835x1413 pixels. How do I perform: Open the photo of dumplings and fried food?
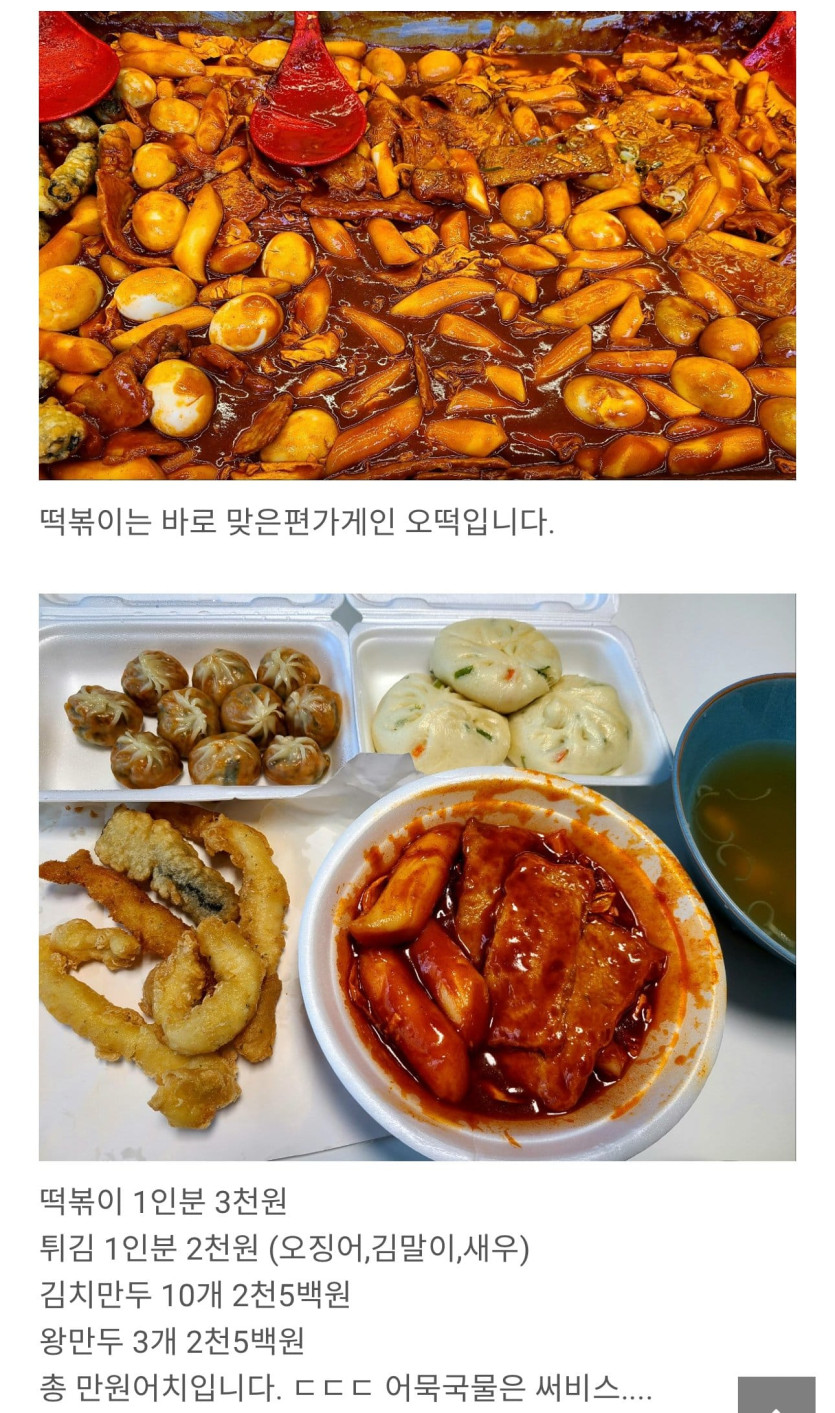click(417, 877)
